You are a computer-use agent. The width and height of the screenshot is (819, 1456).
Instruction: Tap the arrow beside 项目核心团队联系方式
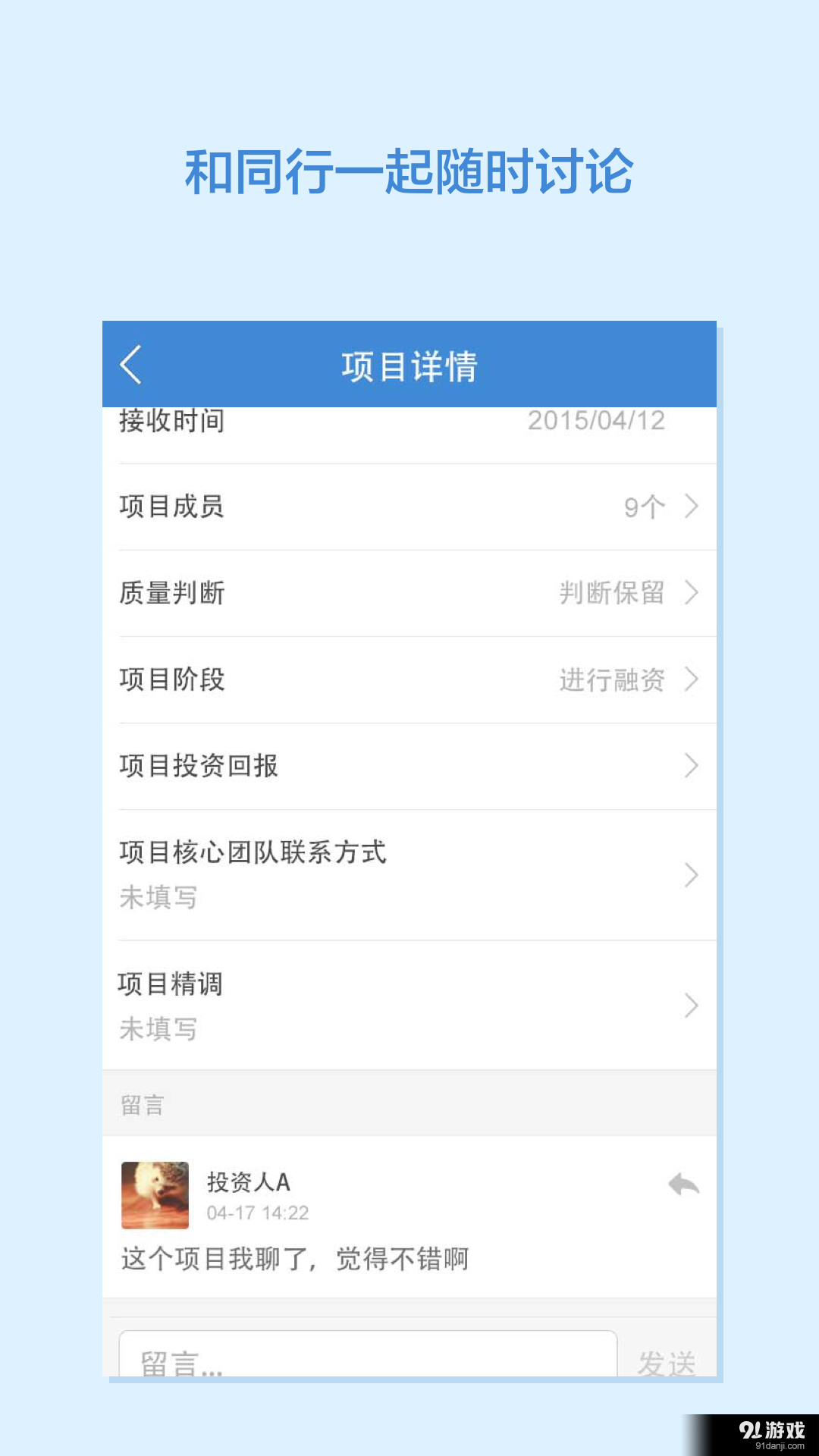pyautogui.click(x=690, y=876)
